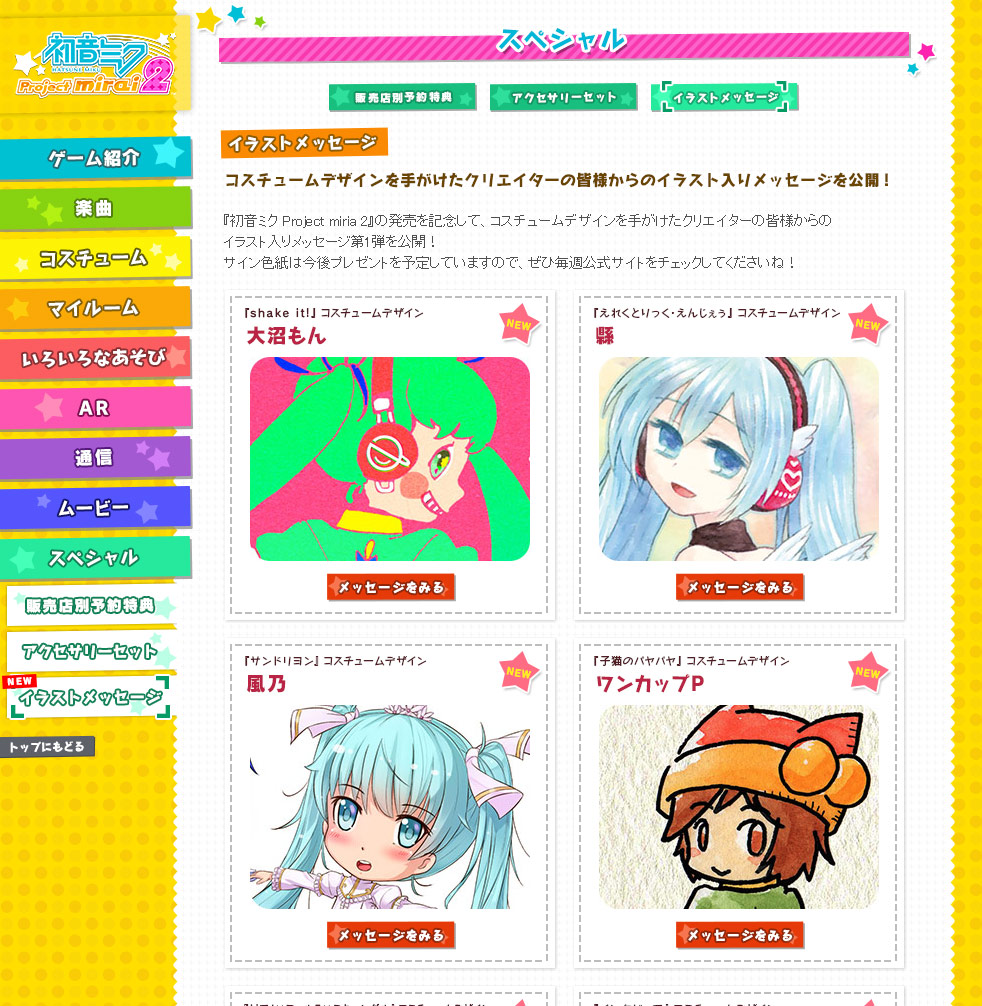This screenshot has width=982, height=1006.
Task: Open いろいろなあそび section
Action: [95, 358]
